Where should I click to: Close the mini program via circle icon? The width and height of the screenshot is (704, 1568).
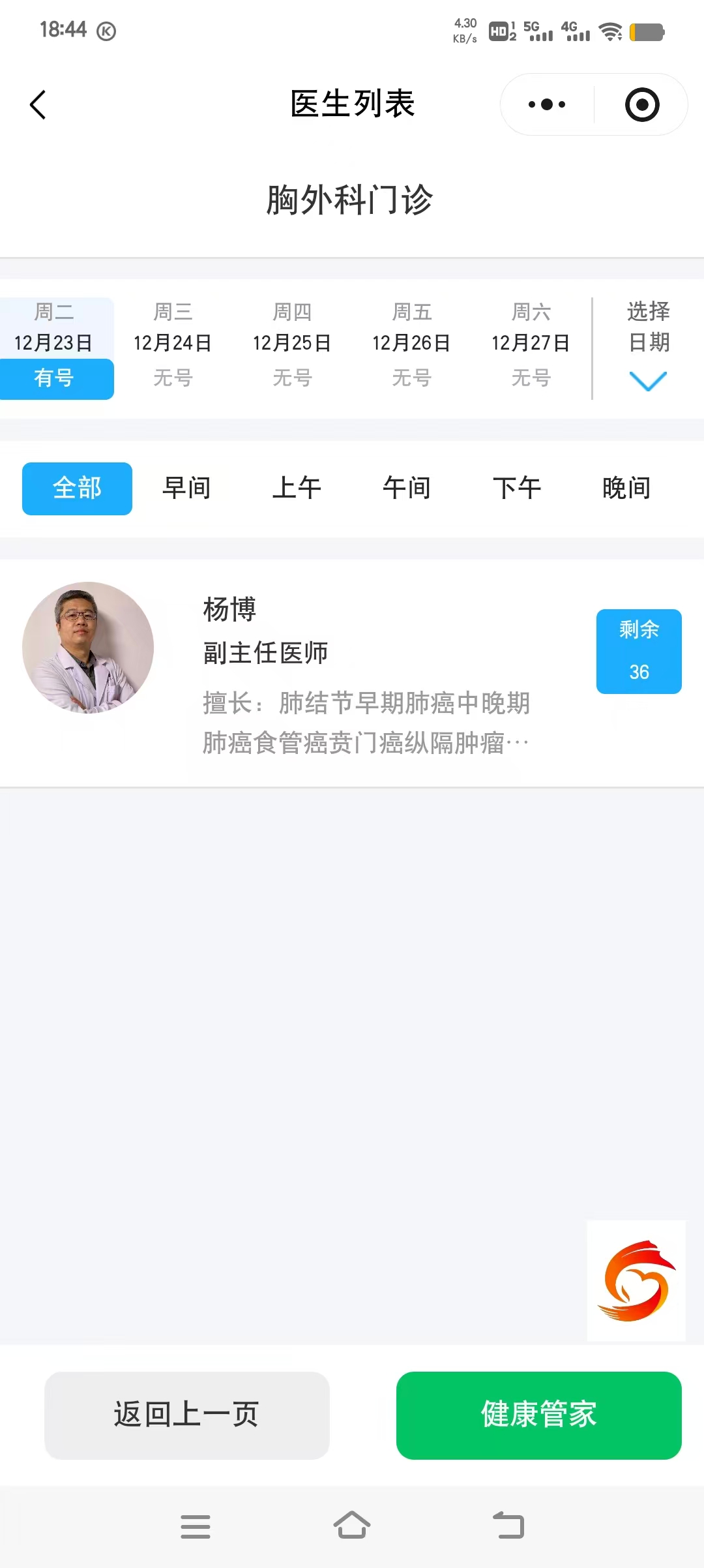point(642,104)
